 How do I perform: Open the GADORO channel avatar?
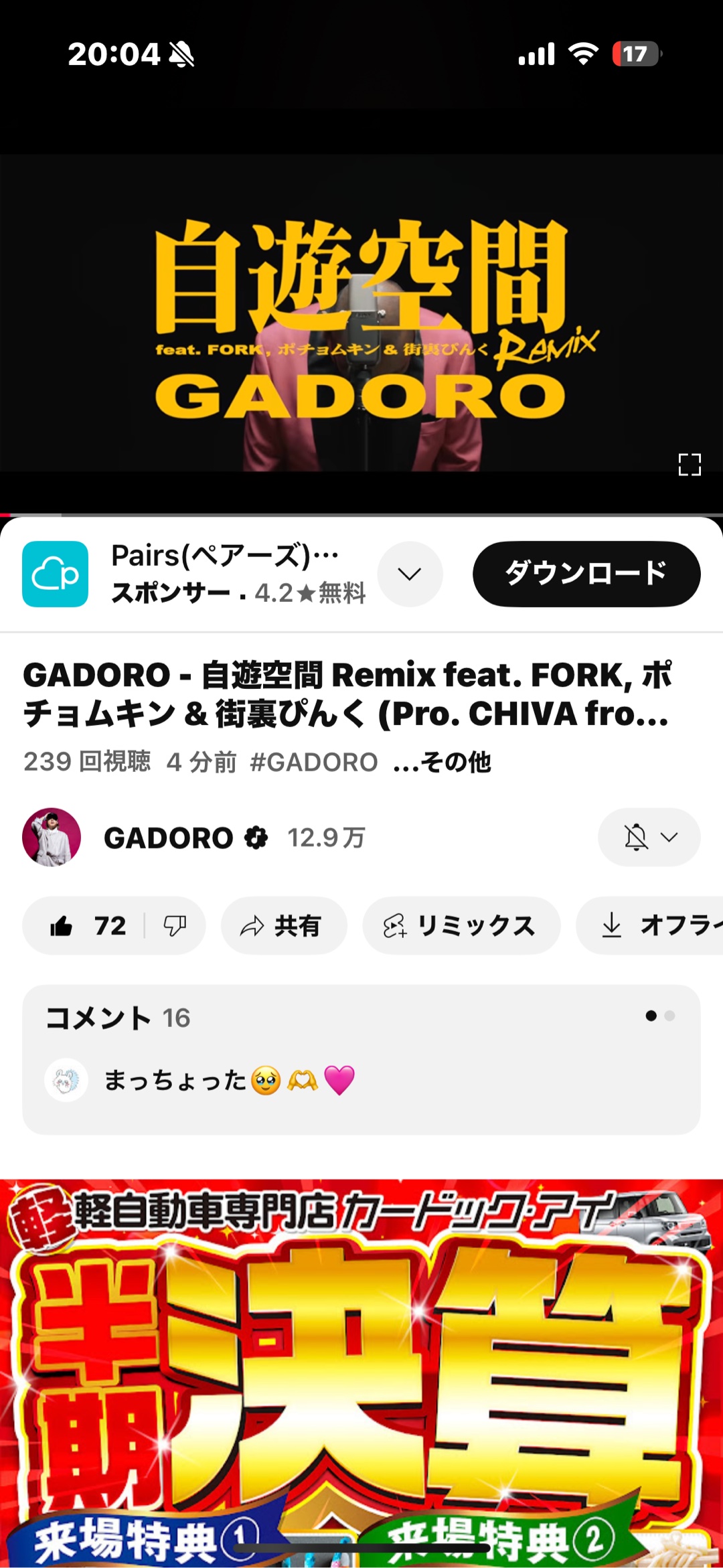[x=52, y=837]
